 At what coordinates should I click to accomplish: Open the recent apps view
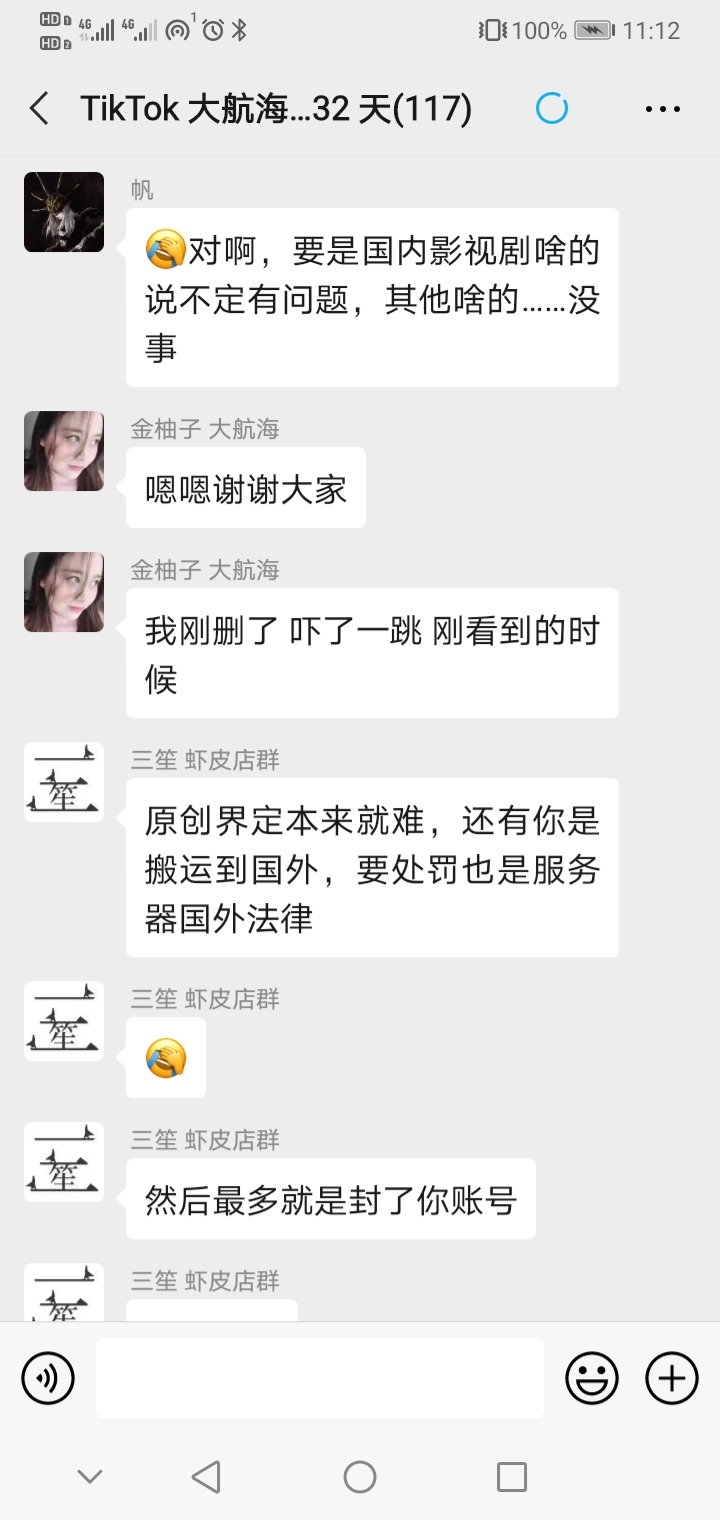click(512, 1476)
